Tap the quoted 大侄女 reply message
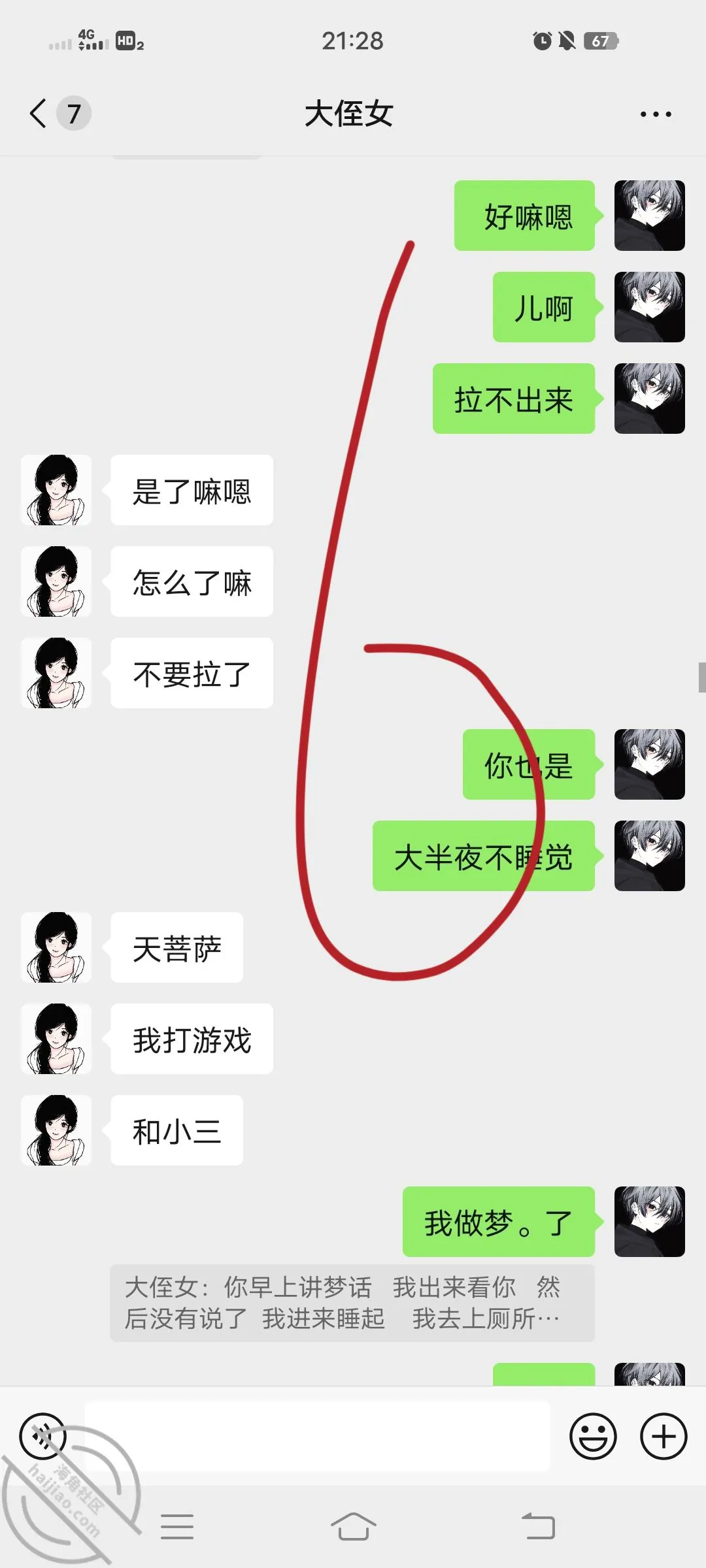The height and width of the screenshot is (1568, 706). click(352, 1303)
